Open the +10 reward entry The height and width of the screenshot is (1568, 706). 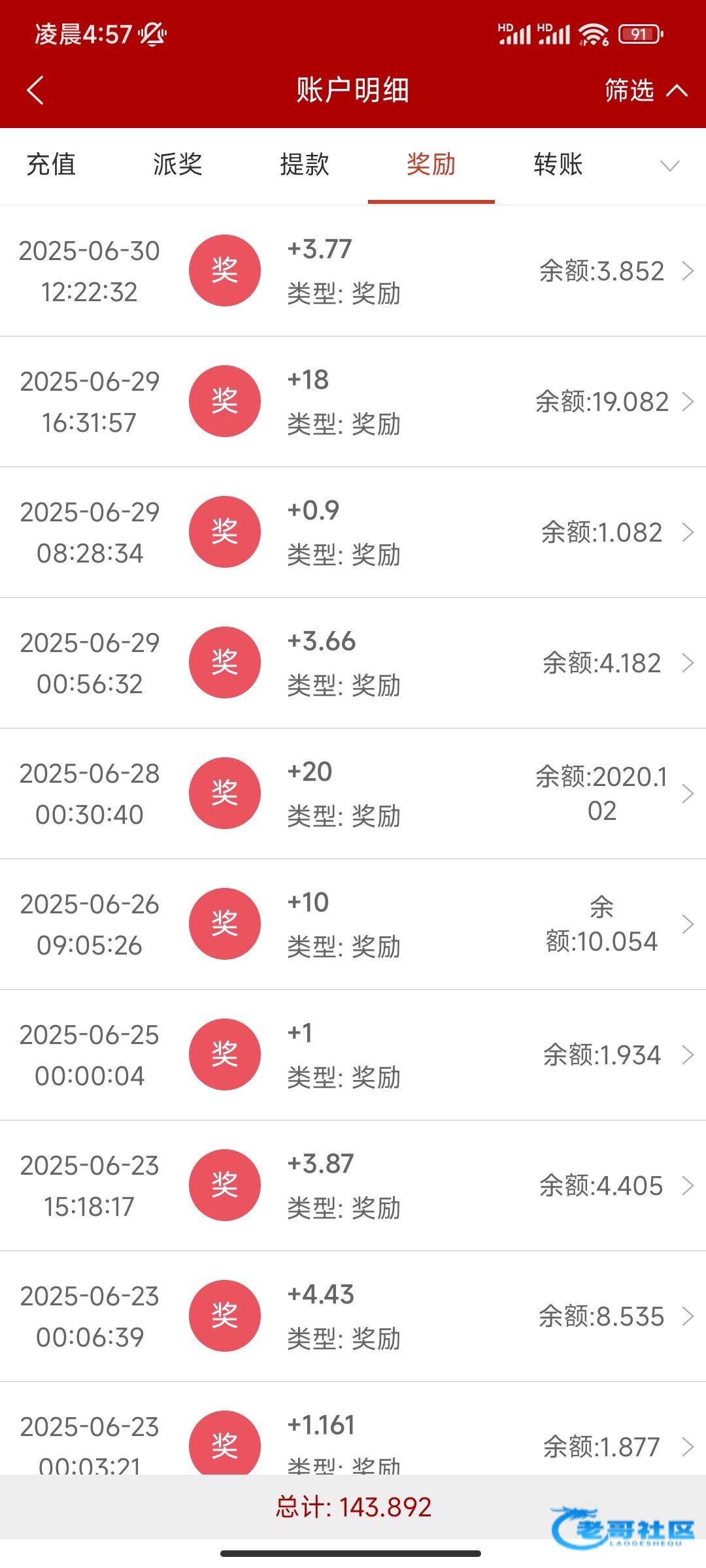click(x=353, y=924)
